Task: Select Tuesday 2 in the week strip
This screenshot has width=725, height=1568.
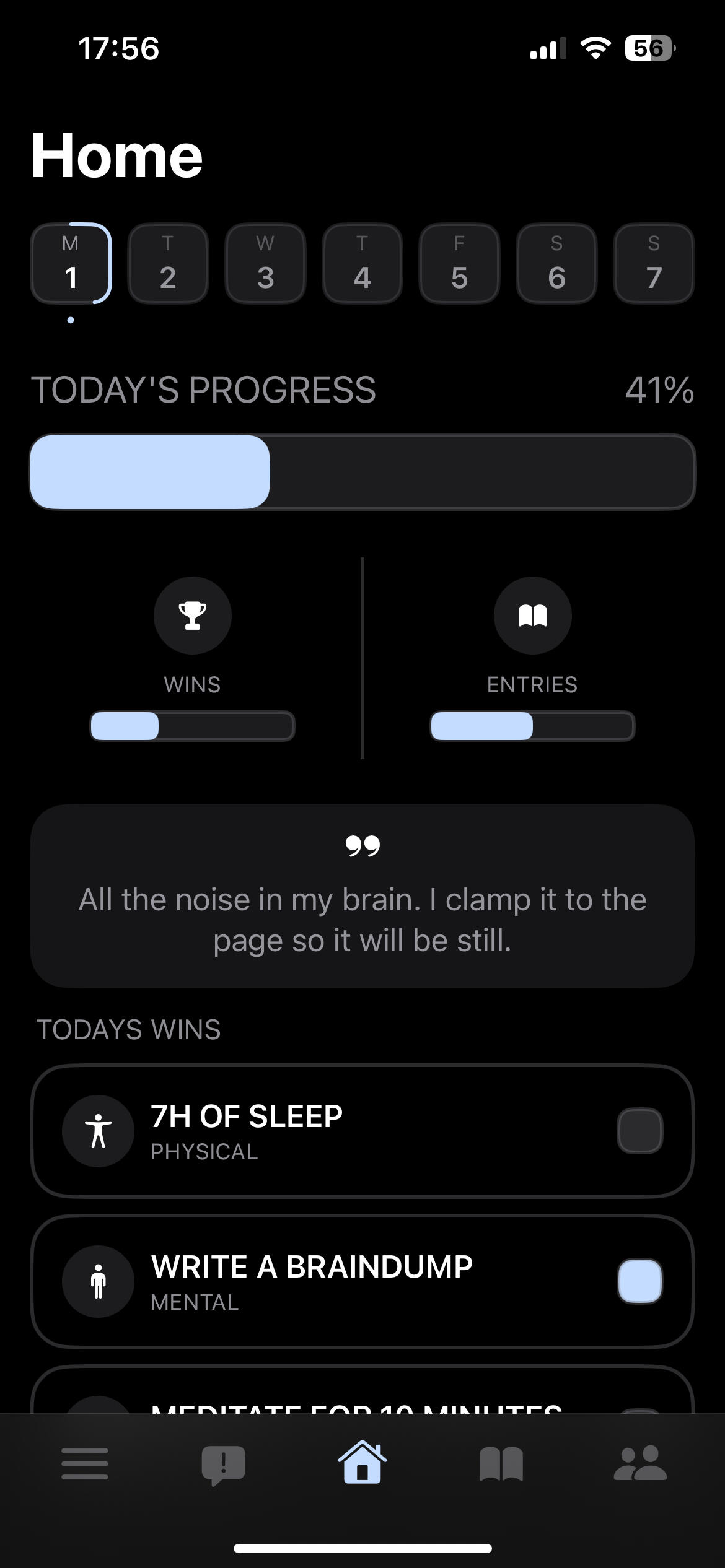Action: pyautogui.click(x=168, y=264)
